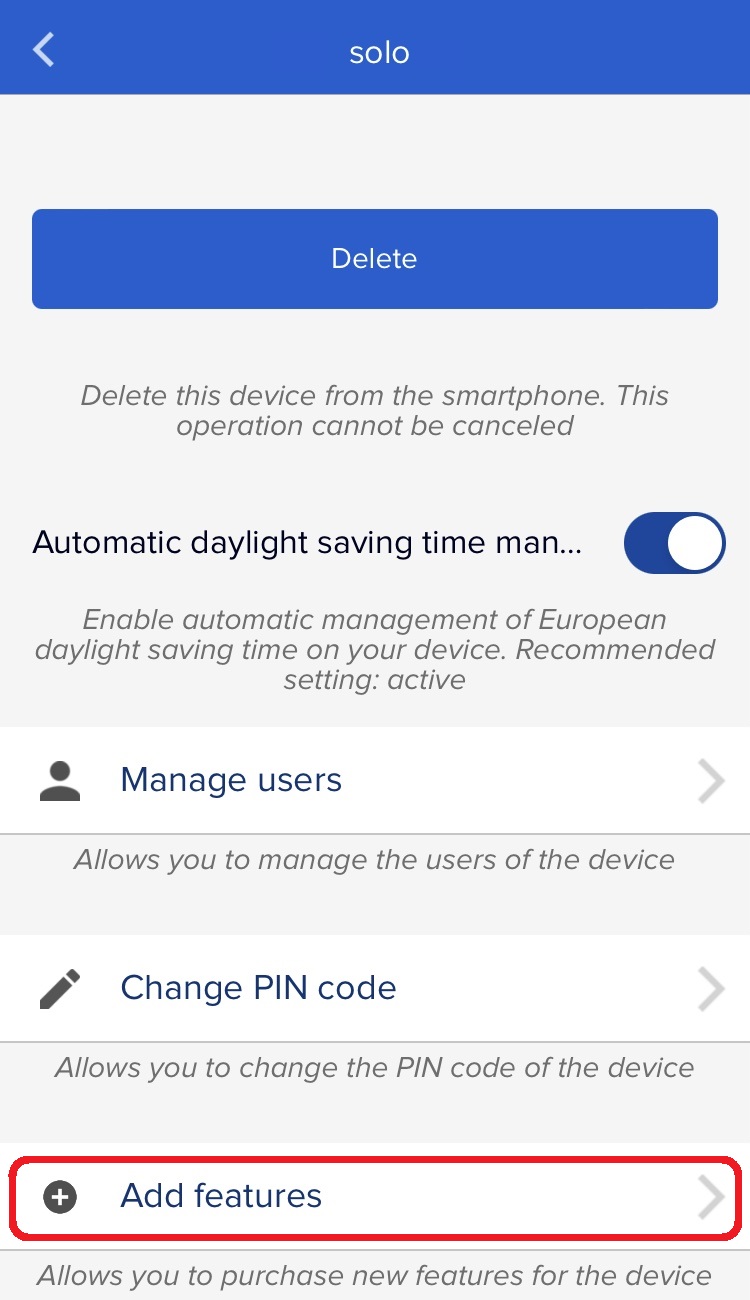
Task: Open Change PIN code settings
Action: click(x=375, y=988)
